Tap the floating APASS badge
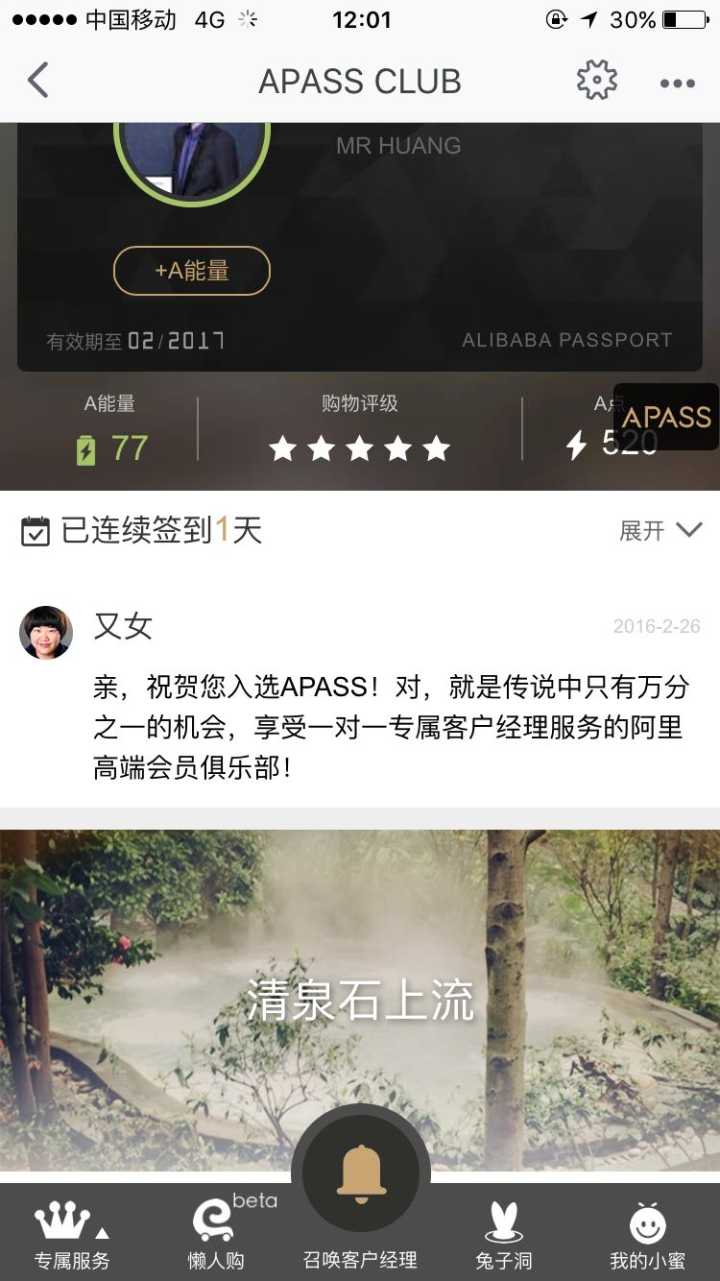This screenshot has width=720, height=1281. pos(666,416)
